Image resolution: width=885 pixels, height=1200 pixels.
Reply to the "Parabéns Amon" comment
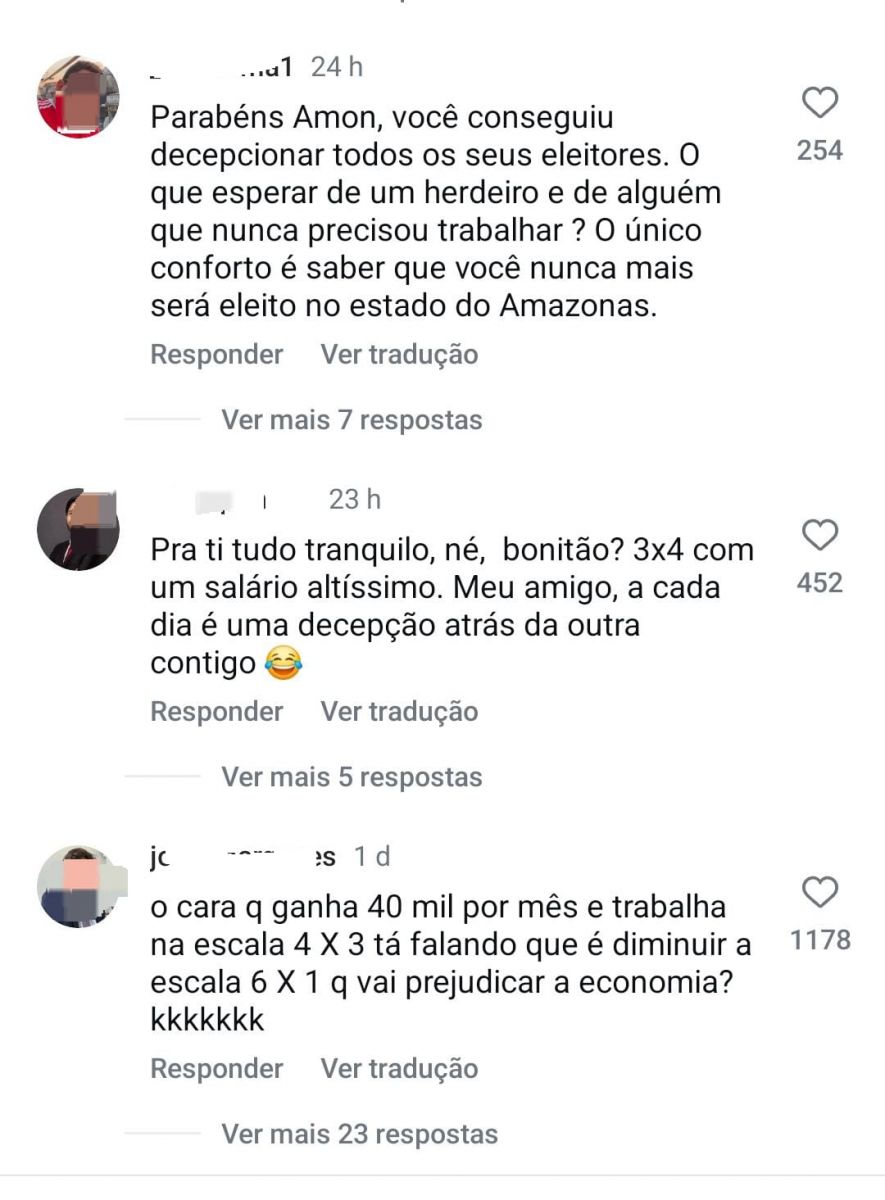pos(216,354)
